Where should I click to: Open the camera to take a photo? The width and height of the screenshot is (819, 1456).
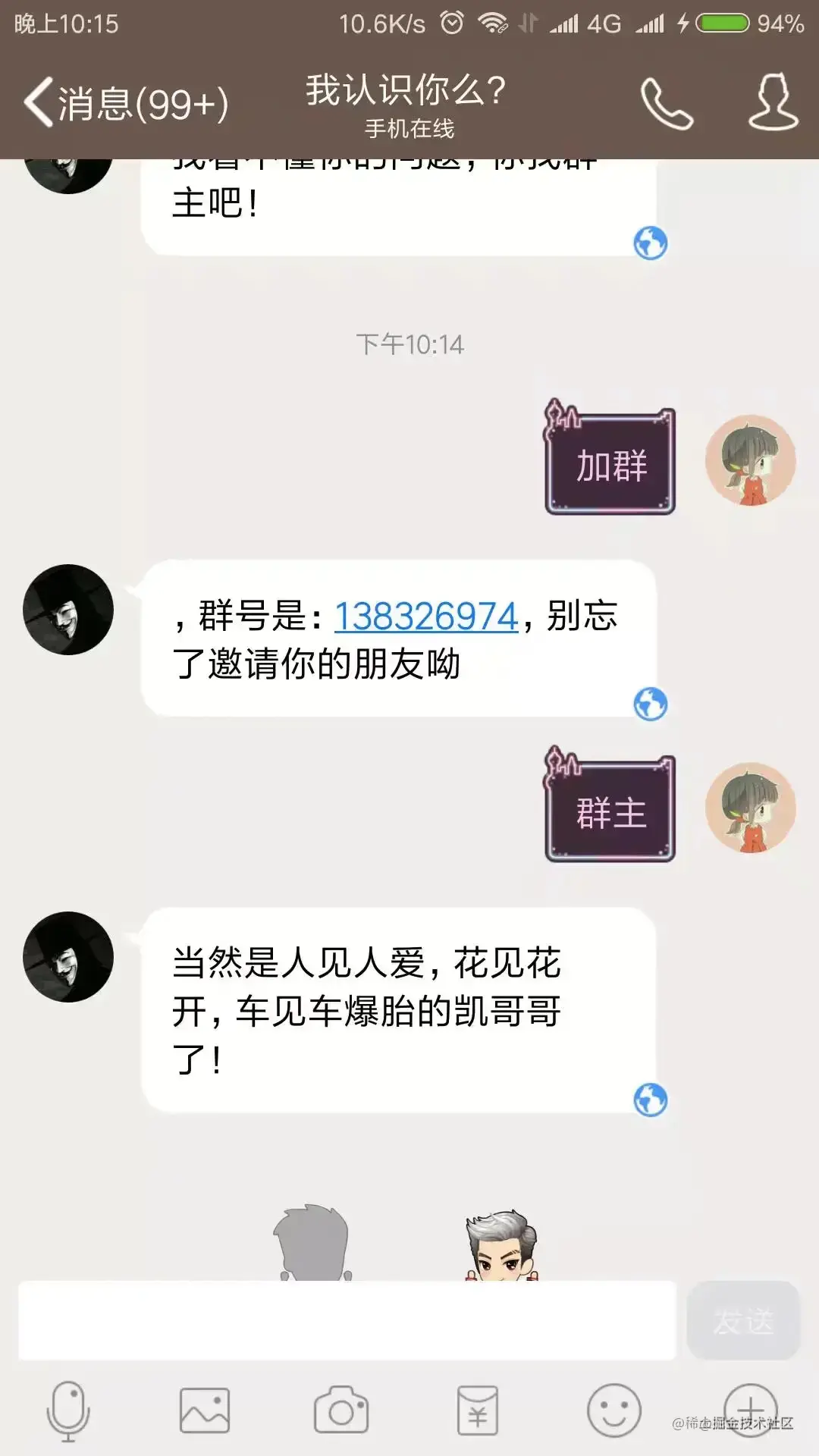pyautogui.click(x=341, y=1410)
